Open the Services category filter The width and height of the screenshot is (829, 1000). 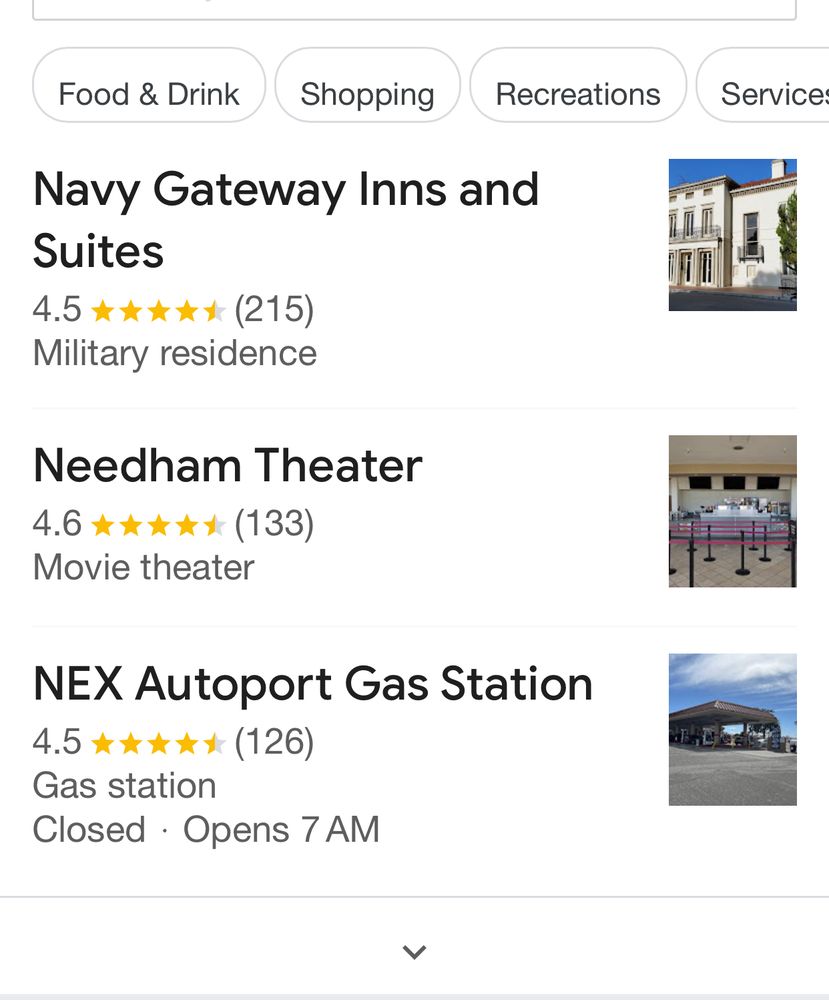pos(779,93)
